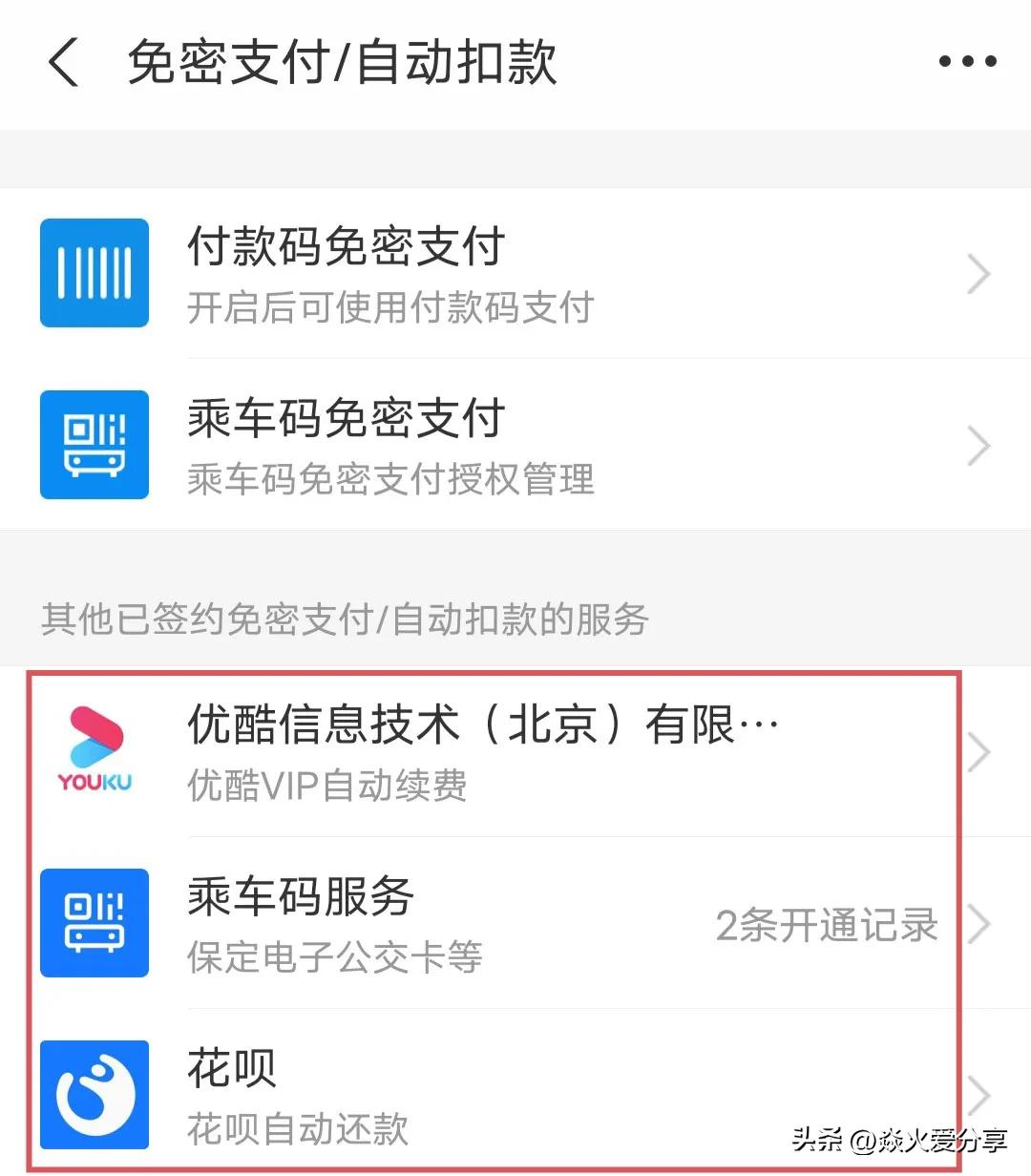The height and width of the screenshot is (1176, 1031).
Task: Click the bus QR code icon for 乘车码免密支付
Action: pos(94,445)
